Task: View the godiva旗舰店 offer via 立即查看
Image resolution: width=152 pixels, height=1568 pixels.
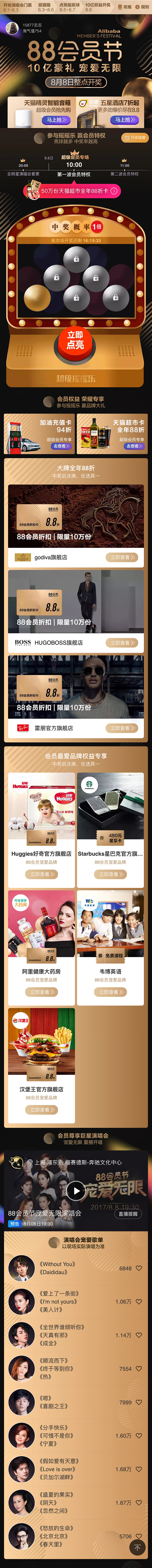Action: pos(123,557)
